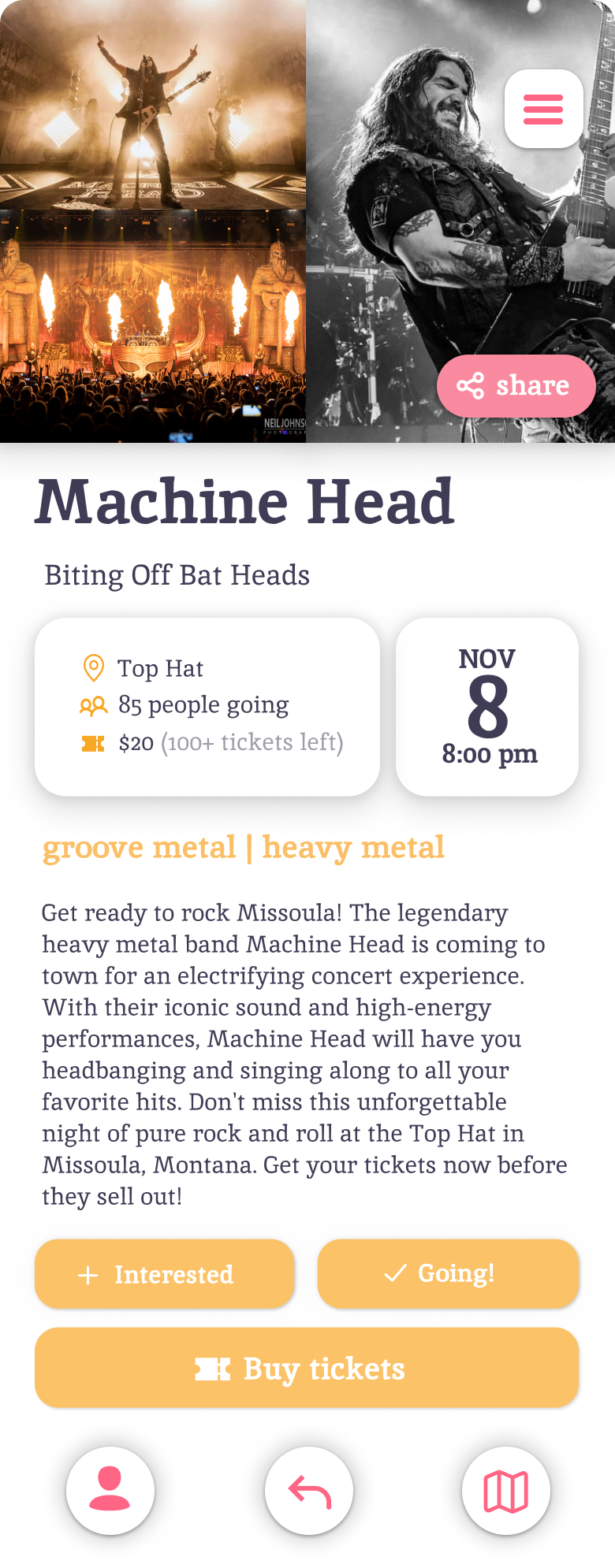Go back with the arrow button
This screenshot has width=615, height=1568.
(309, 1490)
